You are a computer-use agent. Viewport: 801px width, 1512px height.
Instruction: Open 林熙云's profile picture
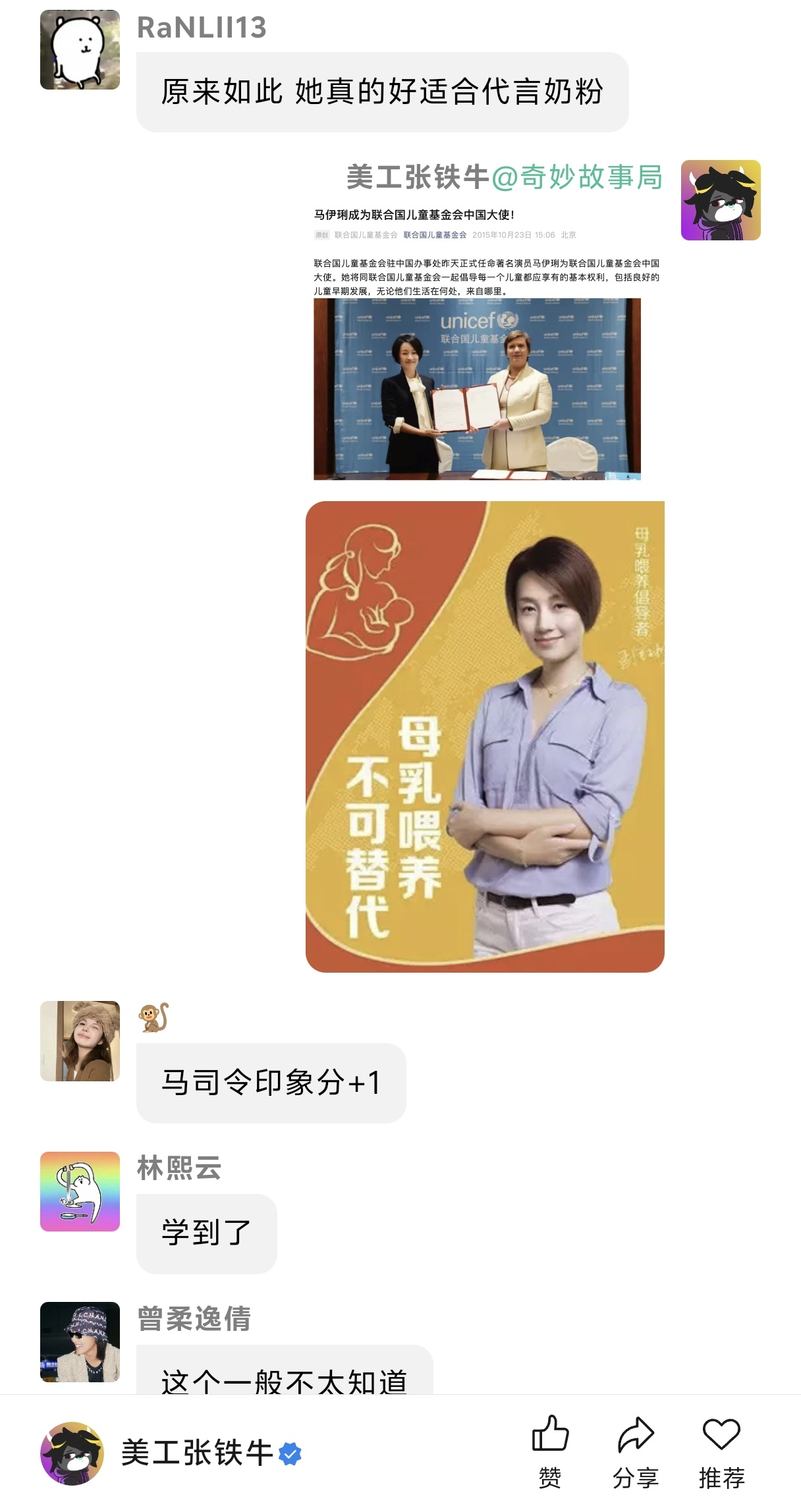[80, 1191]
